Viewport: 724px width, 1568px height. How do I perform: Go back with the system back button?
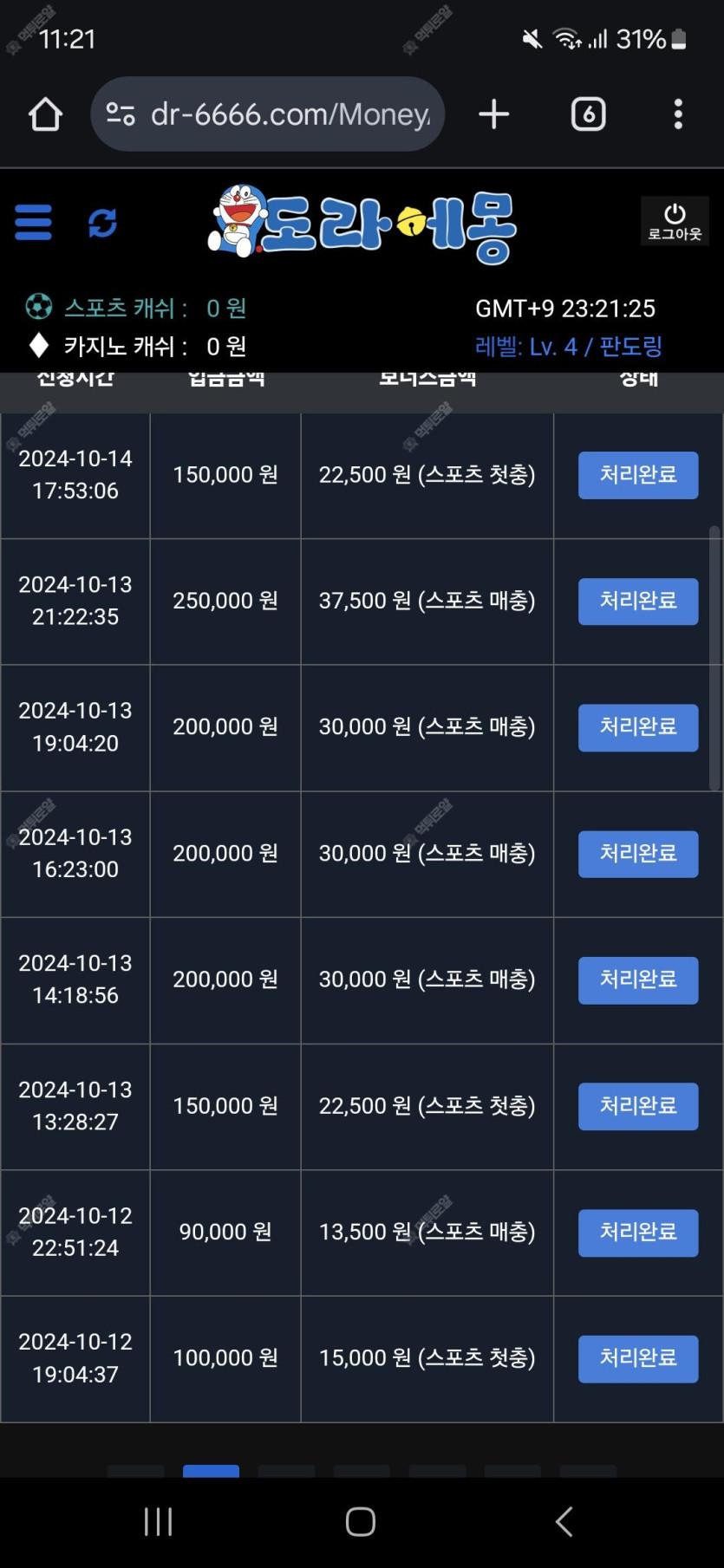[x=564, y=1521]
